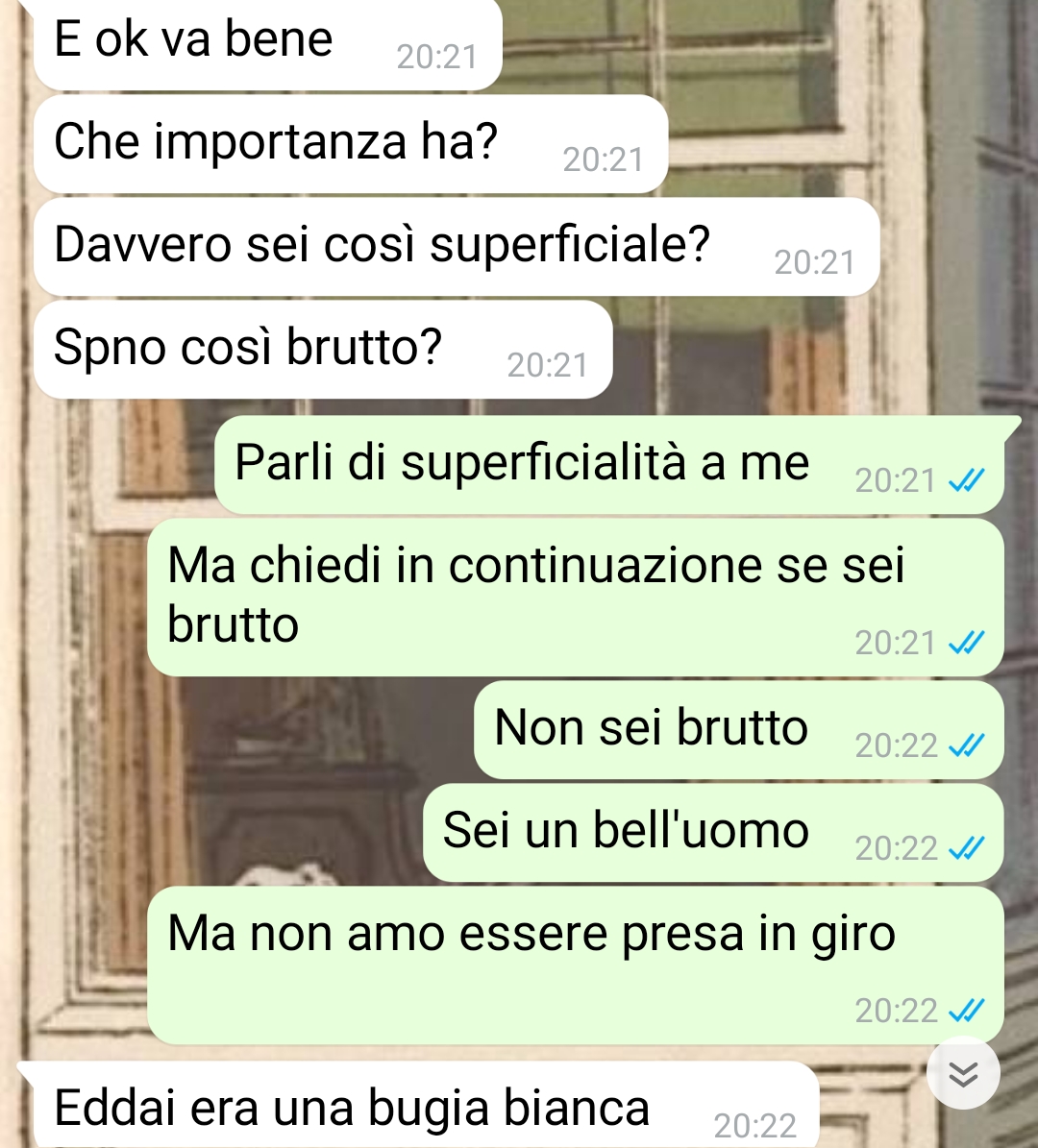Jump to the latest messages with the down arrow

pos(963,1074)
